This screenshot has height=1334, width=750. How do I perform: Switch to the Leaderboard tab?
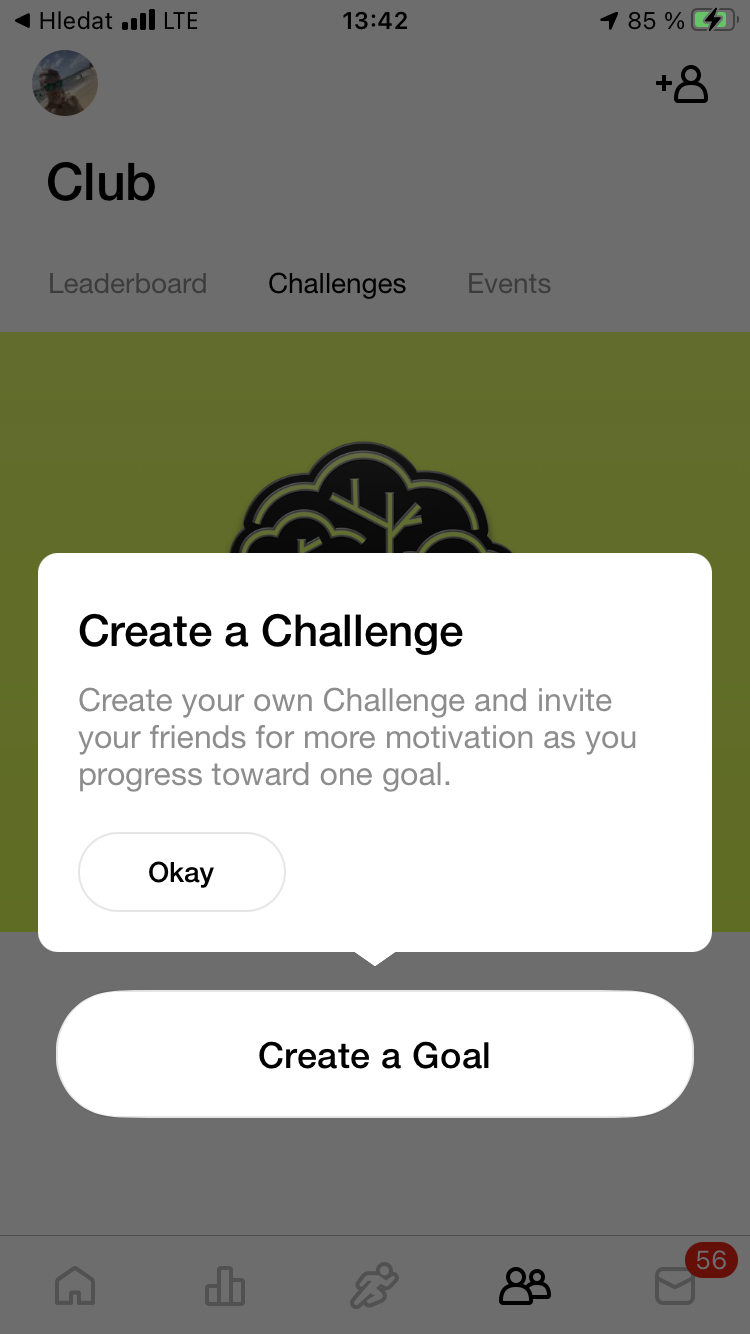127,284
